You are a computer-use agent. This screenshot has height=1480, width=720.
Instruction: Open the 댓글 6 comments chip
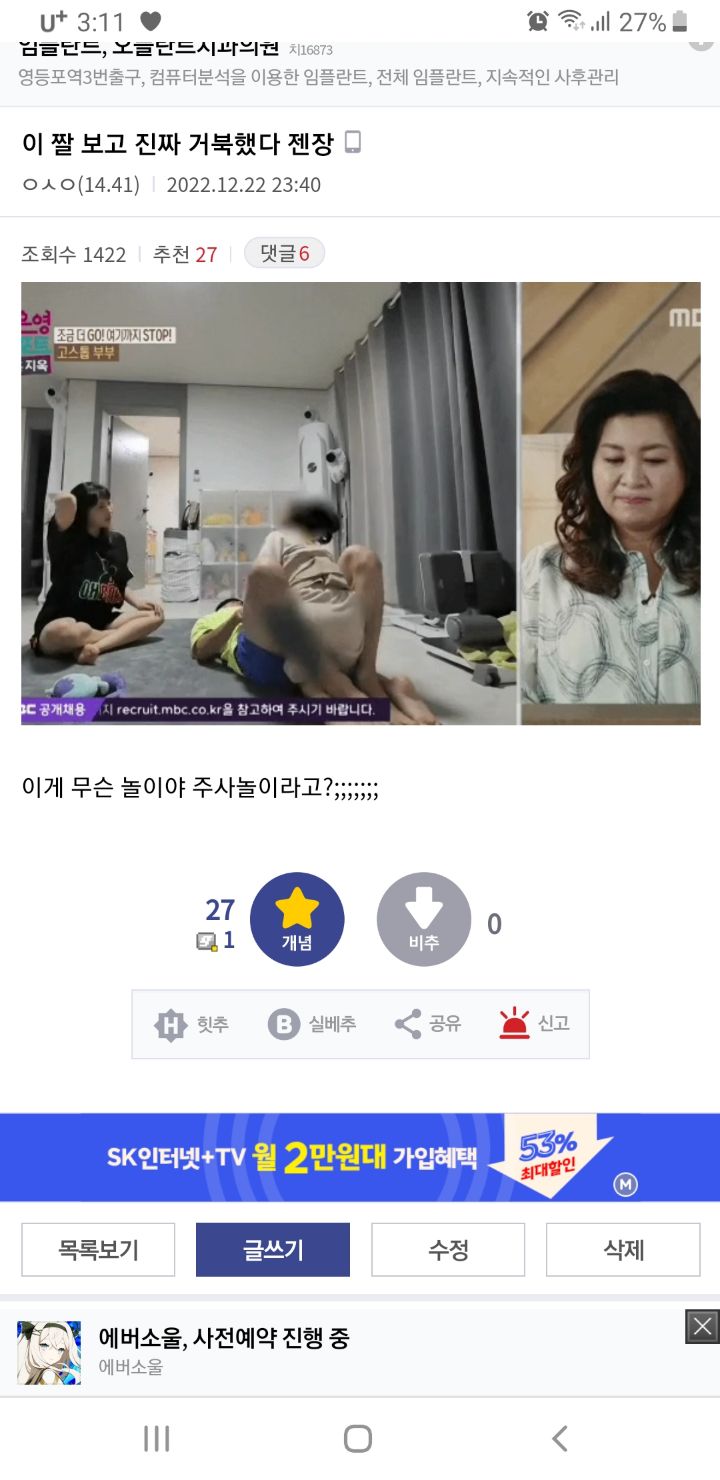pyautogui.click(x=285, y=254)
